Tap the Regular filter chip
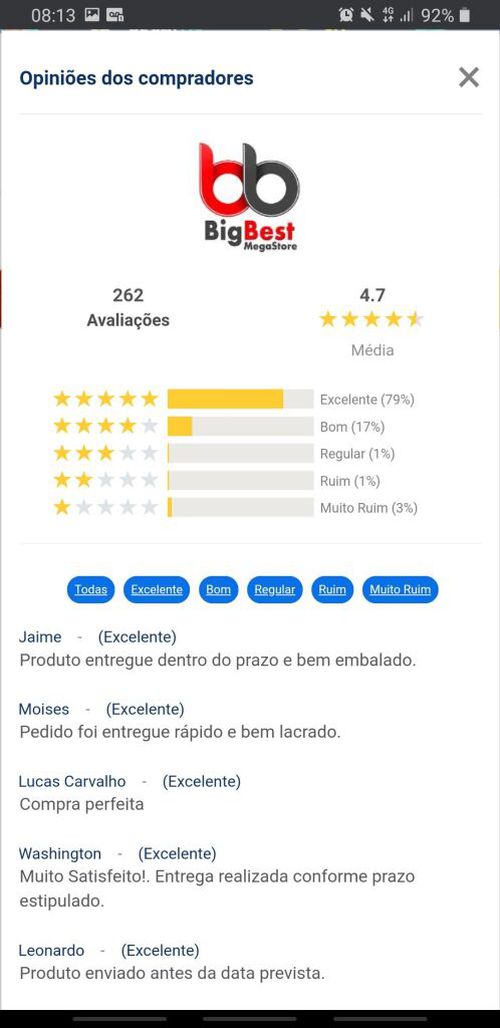The height and width of the screenshot is (1028, 500). coord(275,589)
